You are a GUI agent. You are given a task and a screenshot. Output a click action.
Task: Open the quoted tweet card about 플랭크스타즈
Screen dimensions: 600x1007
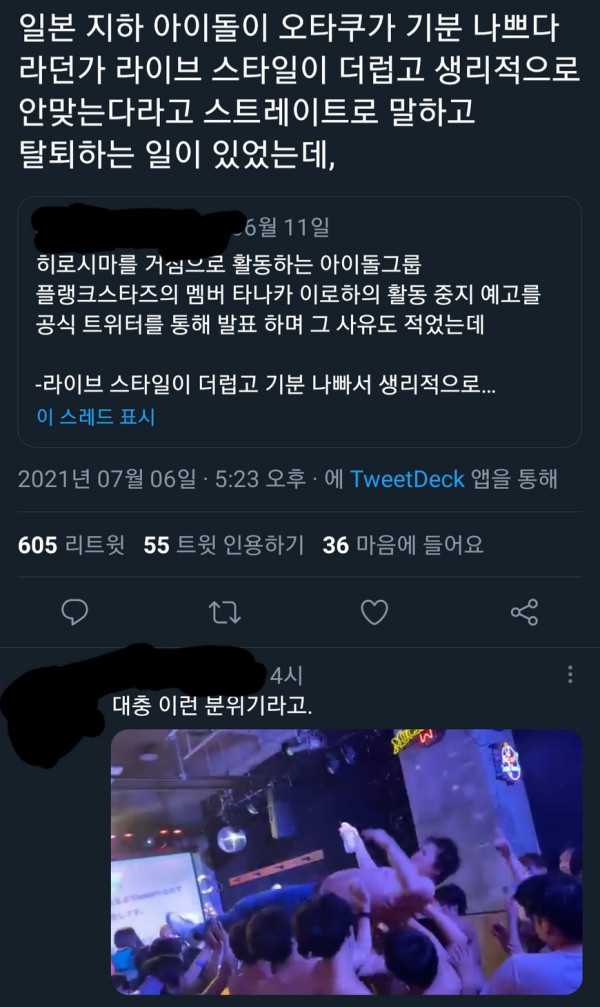[x=300, y=320]
